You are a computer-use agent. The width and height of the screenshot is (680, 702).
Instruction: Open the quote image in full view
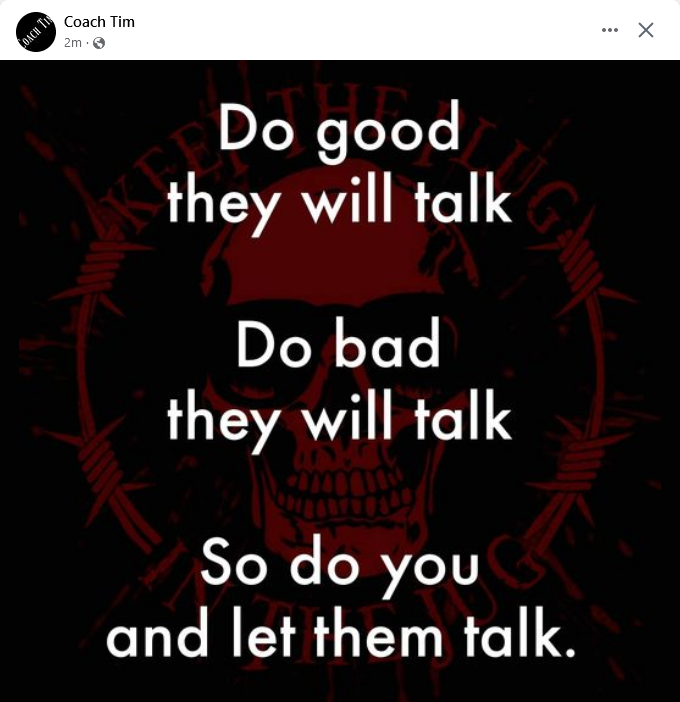click(x=340, y=380)
